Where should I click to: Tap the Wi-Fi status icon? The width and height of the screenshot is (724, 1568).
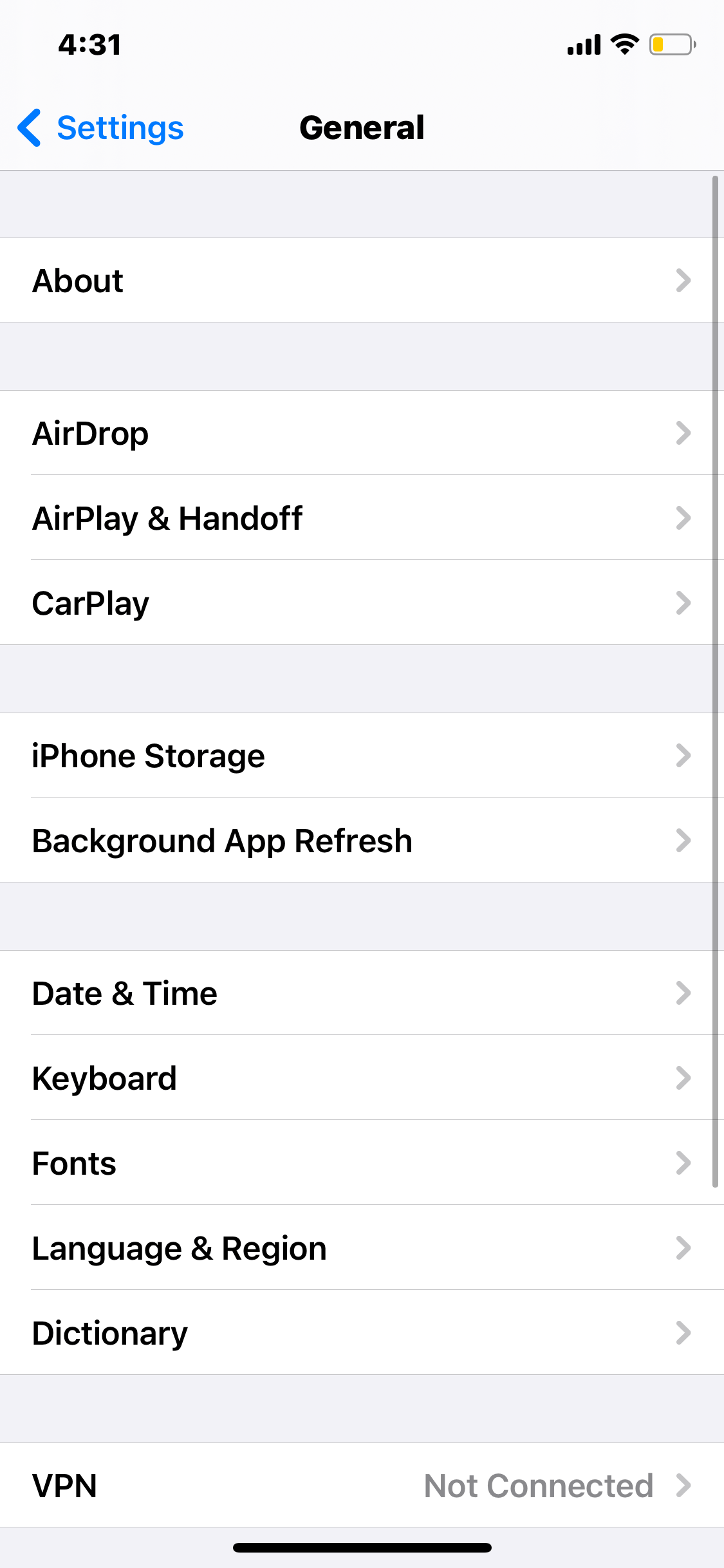(623, 44)
